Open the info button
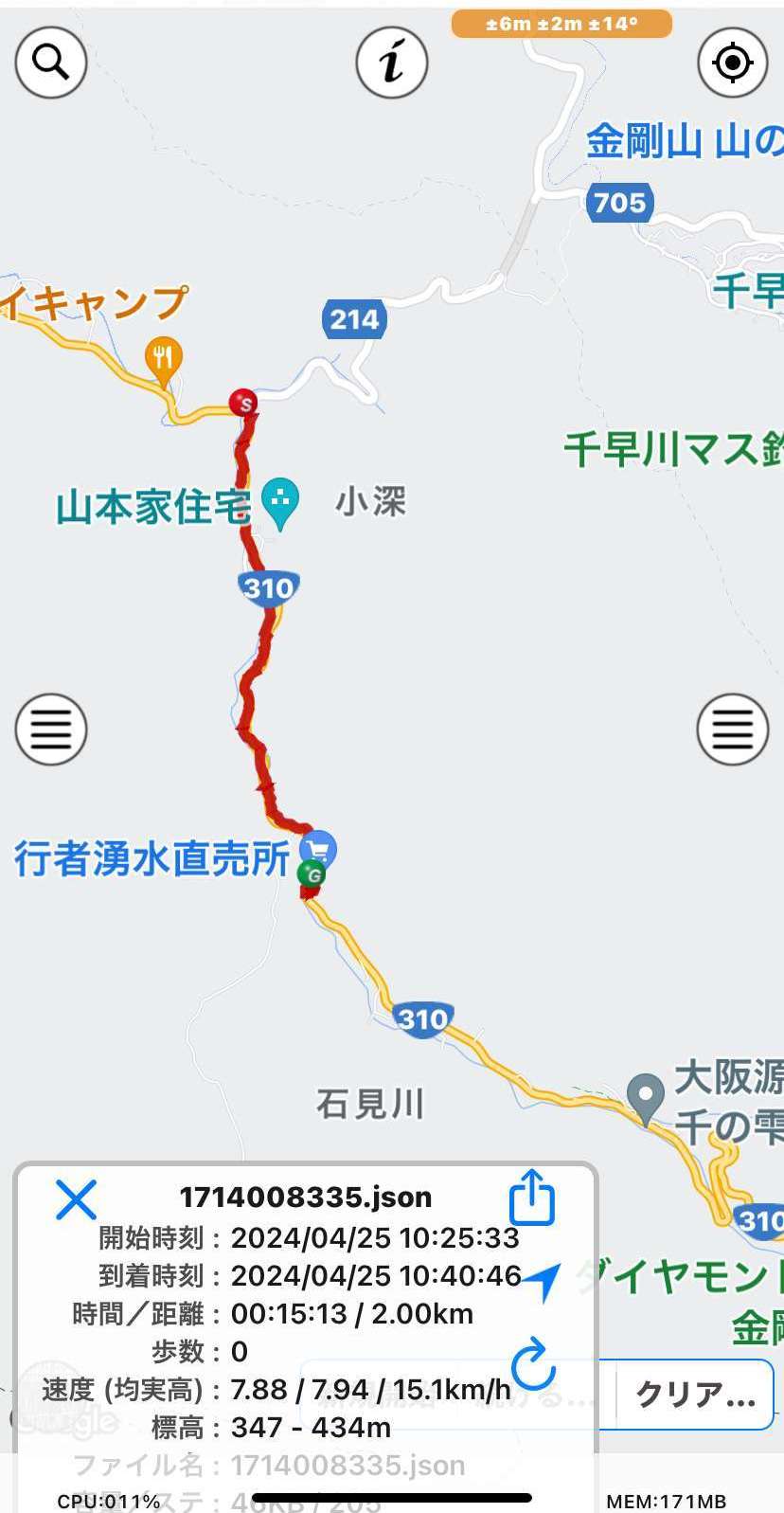 pyautogui.click(x=392, y=63)
